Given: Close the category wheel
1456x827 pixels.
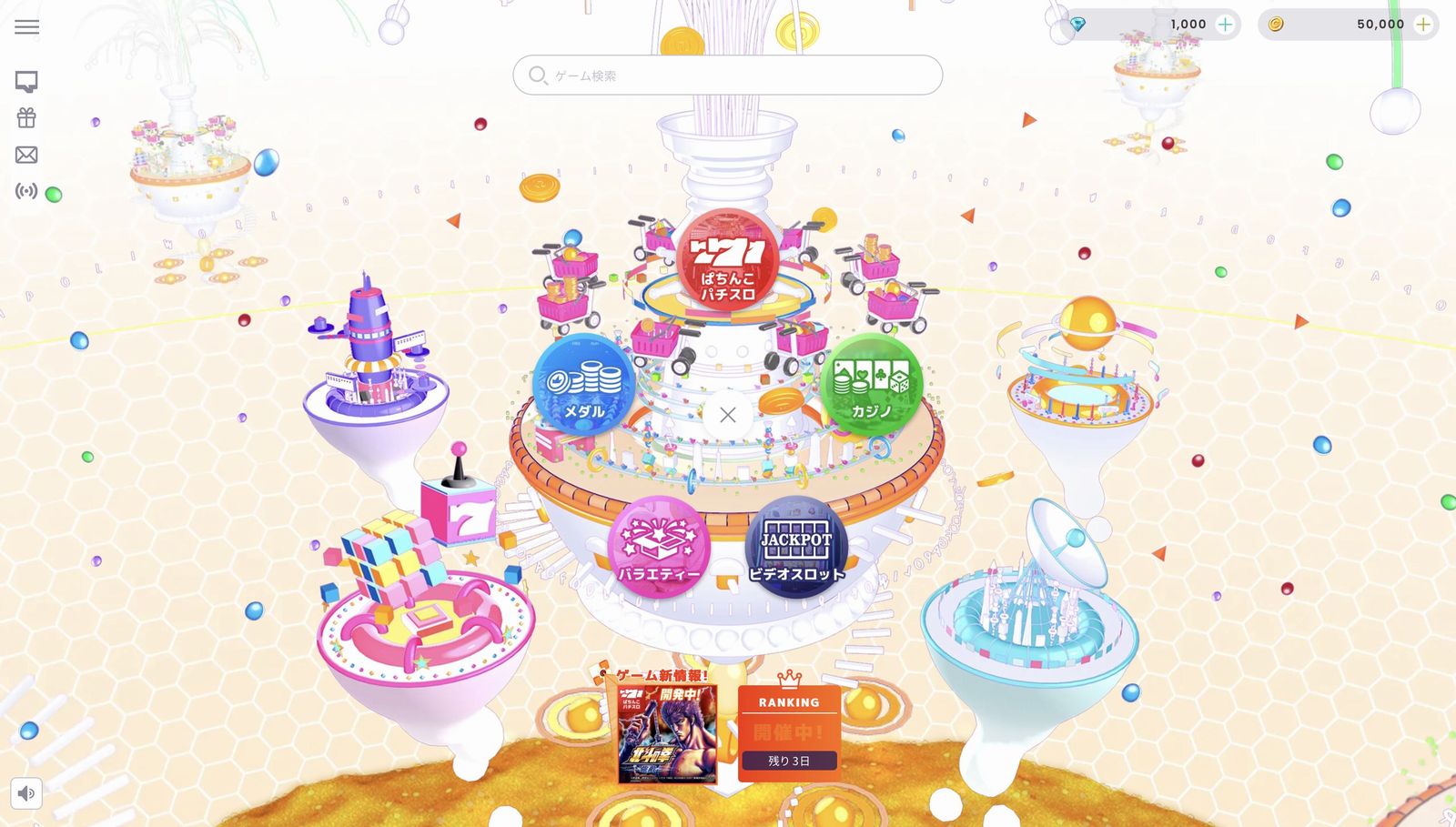Looking at the screenshot, I should (727, 415).
